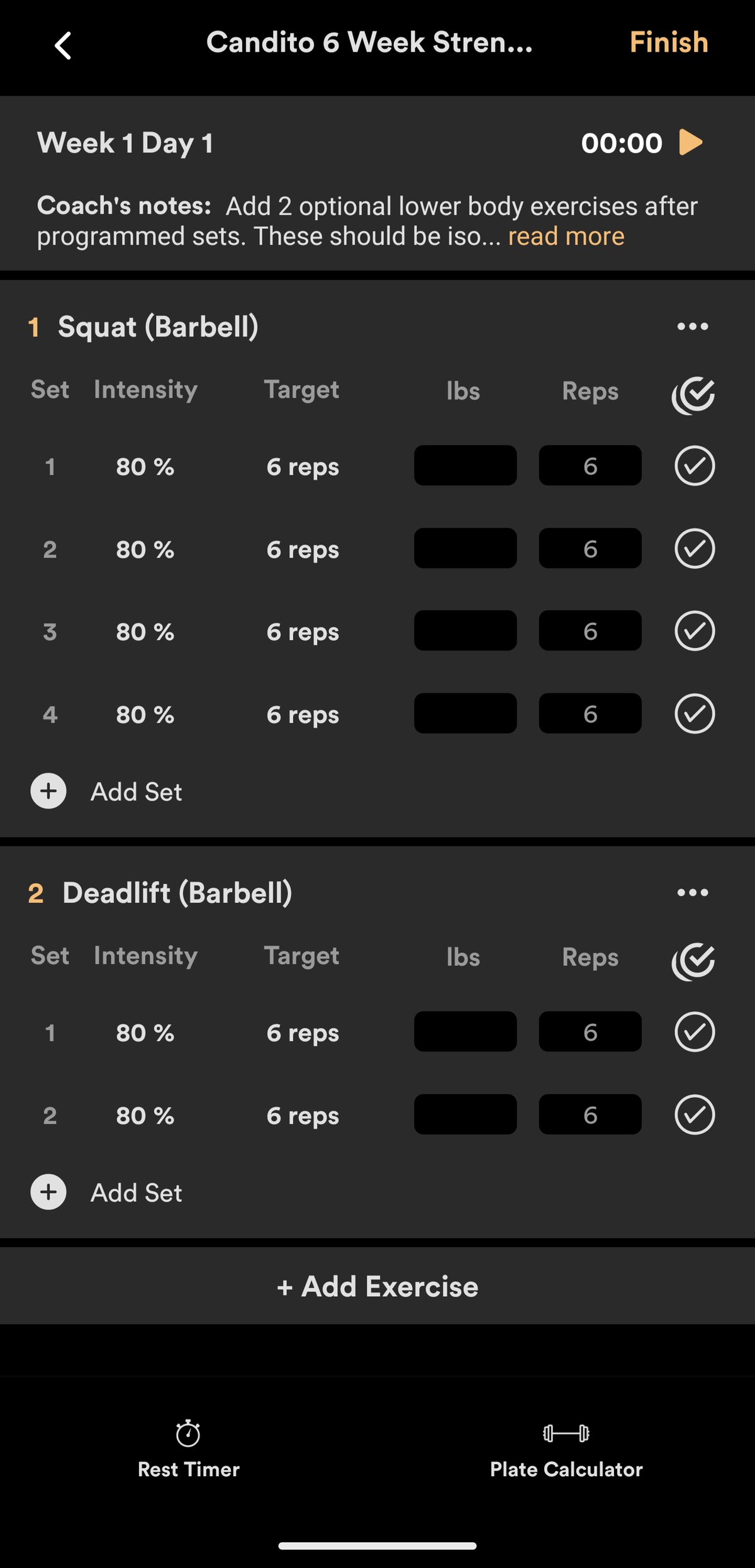The height and width of the screenshot is (1568, 755).
Task: Edit reps for Squat set 2
Action: [590, 548]
